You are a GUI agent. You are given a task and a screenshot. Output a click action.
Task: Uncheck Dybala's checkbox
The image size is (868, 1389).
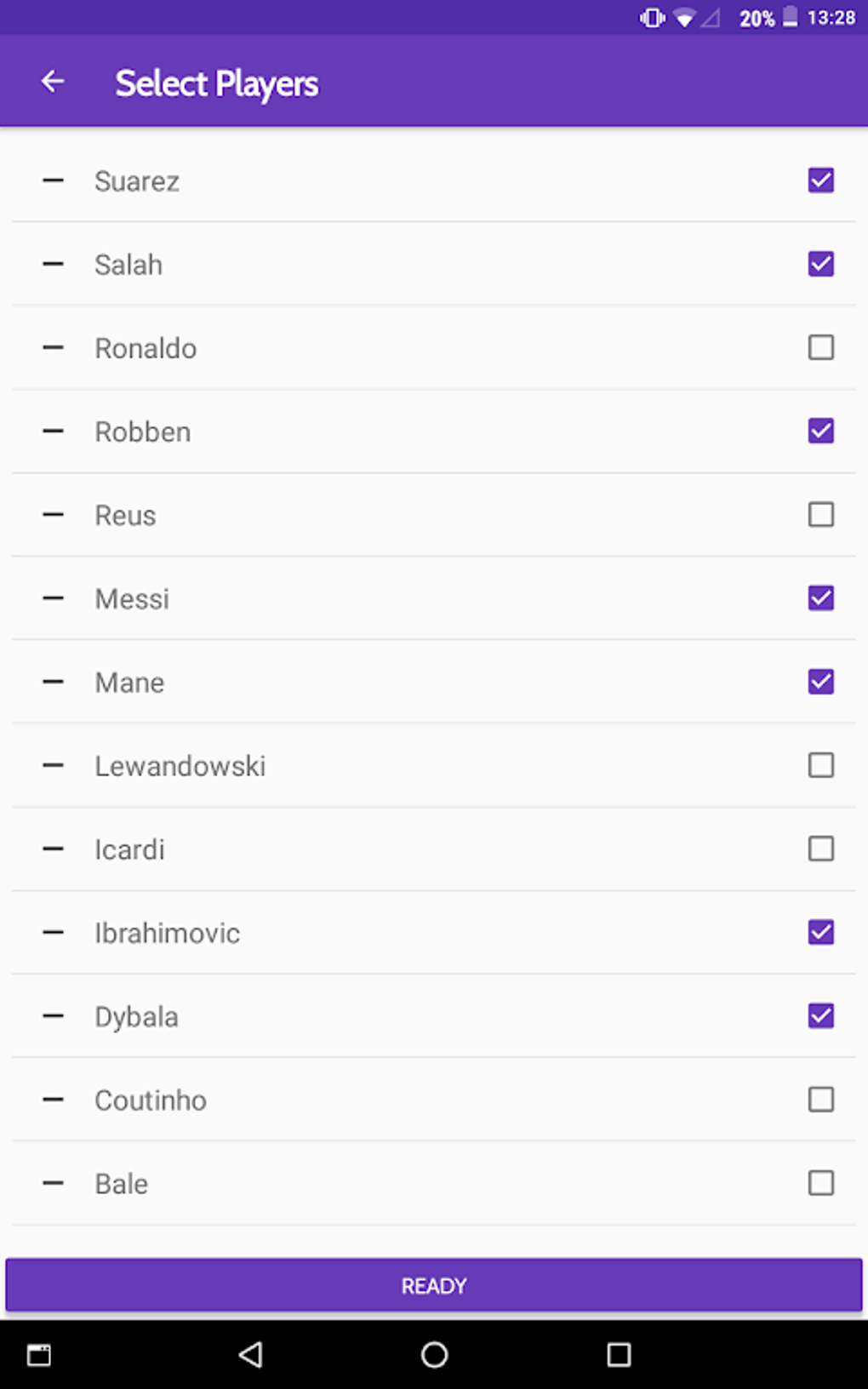[820, 1015]
